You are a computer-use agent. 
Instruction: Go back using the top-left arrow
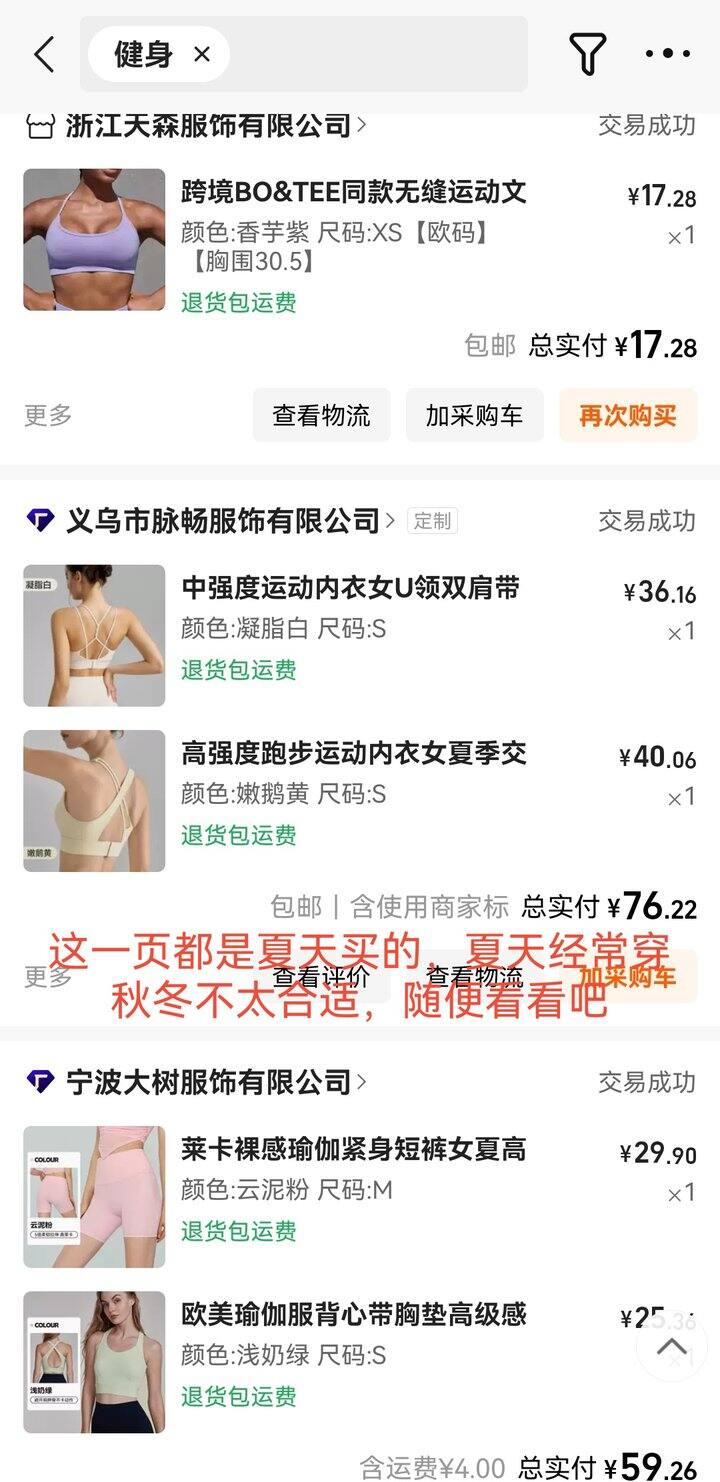(x=44, y=54)
